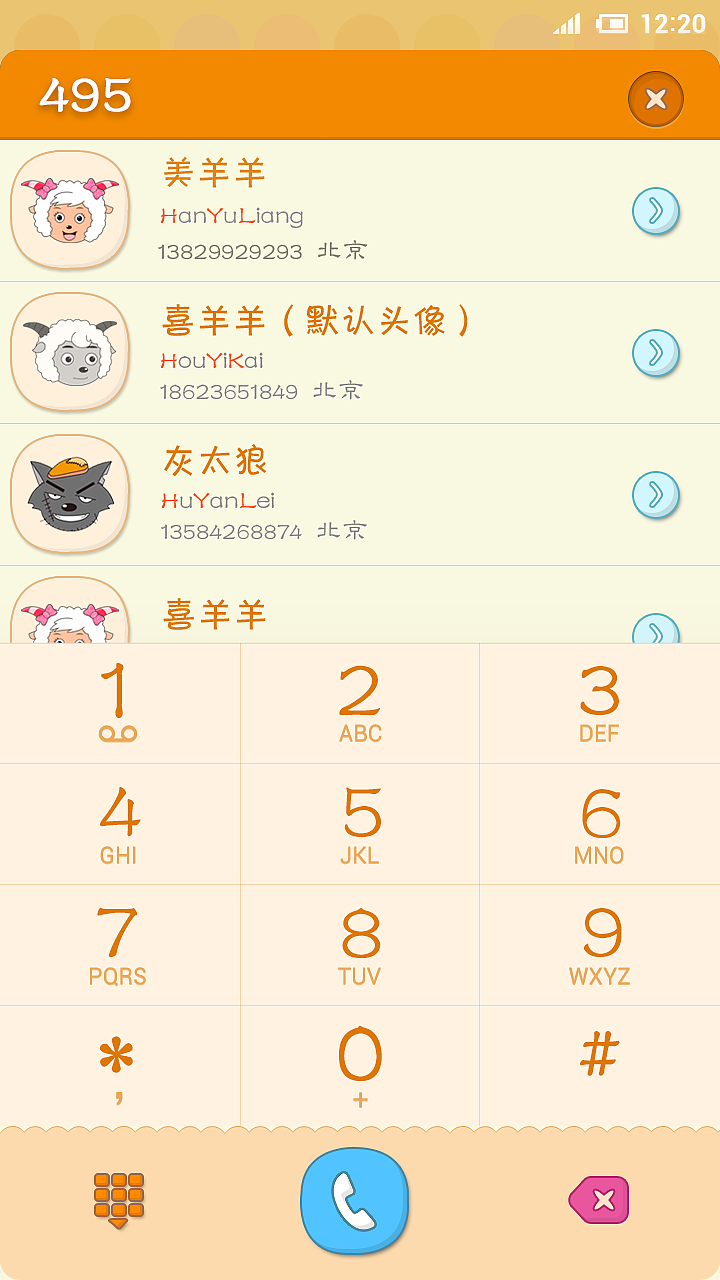Image resolution: width=720 pixels, height=1280 pixels.
Task: Tap the blue call button to dial
Action: (x=355, y=1199)
